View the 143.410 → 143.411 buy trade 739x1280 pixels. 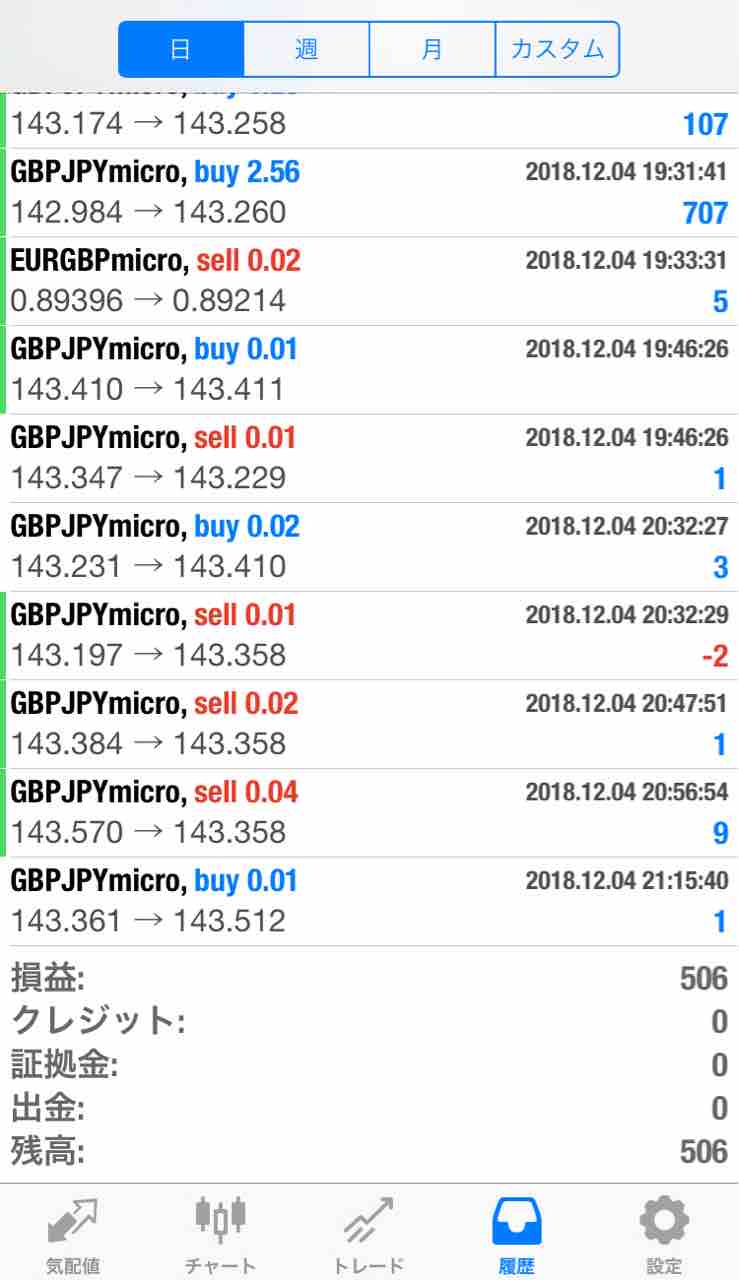click(369, 369)
